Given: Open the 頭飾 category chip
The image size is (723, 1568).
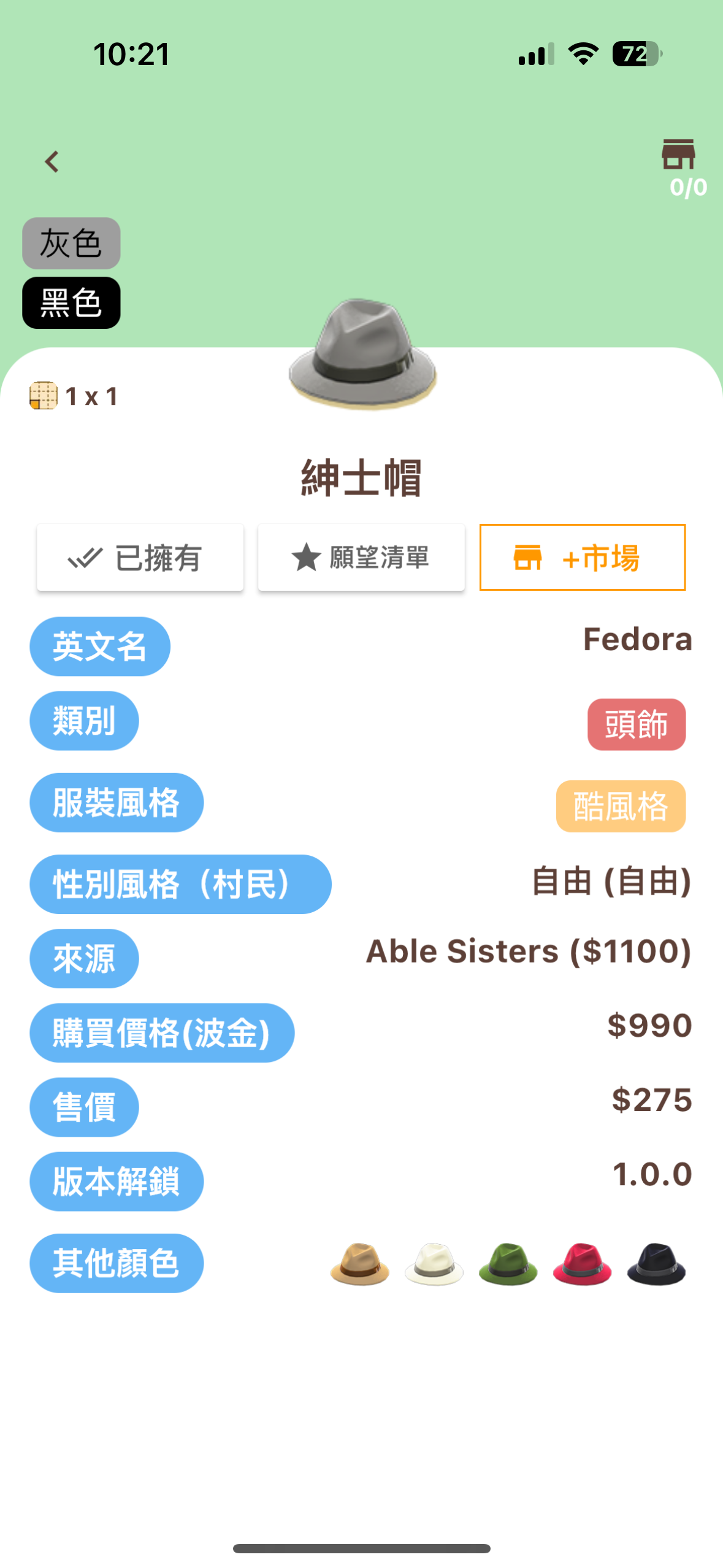Looking at the screenshot, I should click(636, 724).
